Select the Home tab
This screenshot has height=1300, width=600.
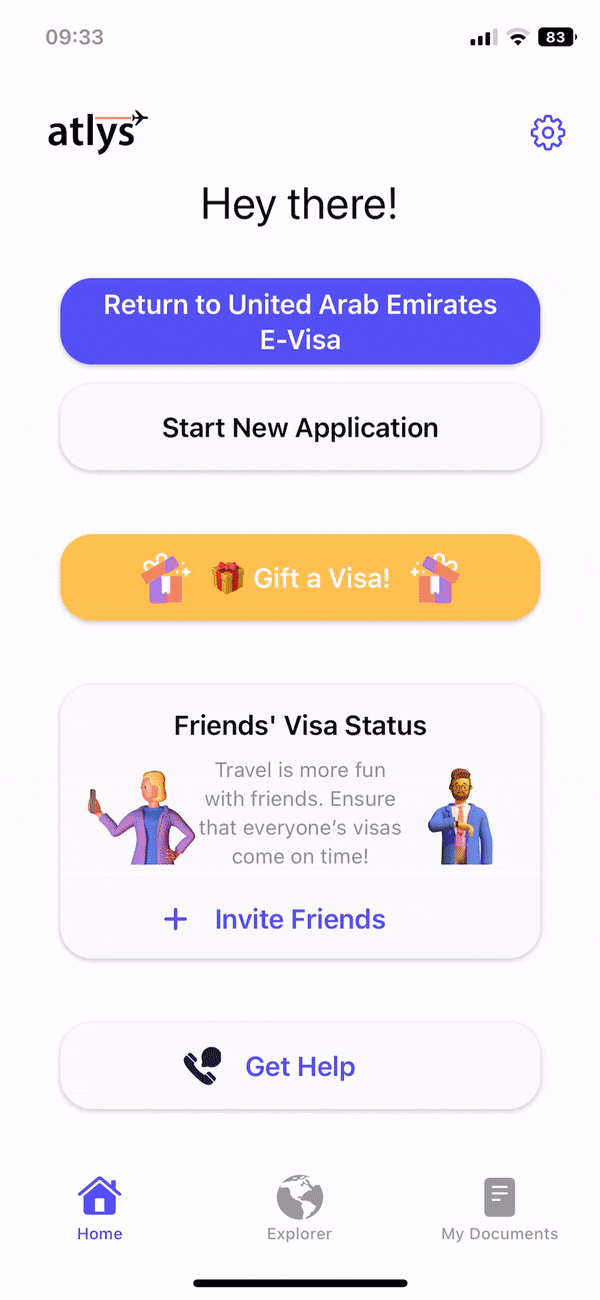[100, 1208]
